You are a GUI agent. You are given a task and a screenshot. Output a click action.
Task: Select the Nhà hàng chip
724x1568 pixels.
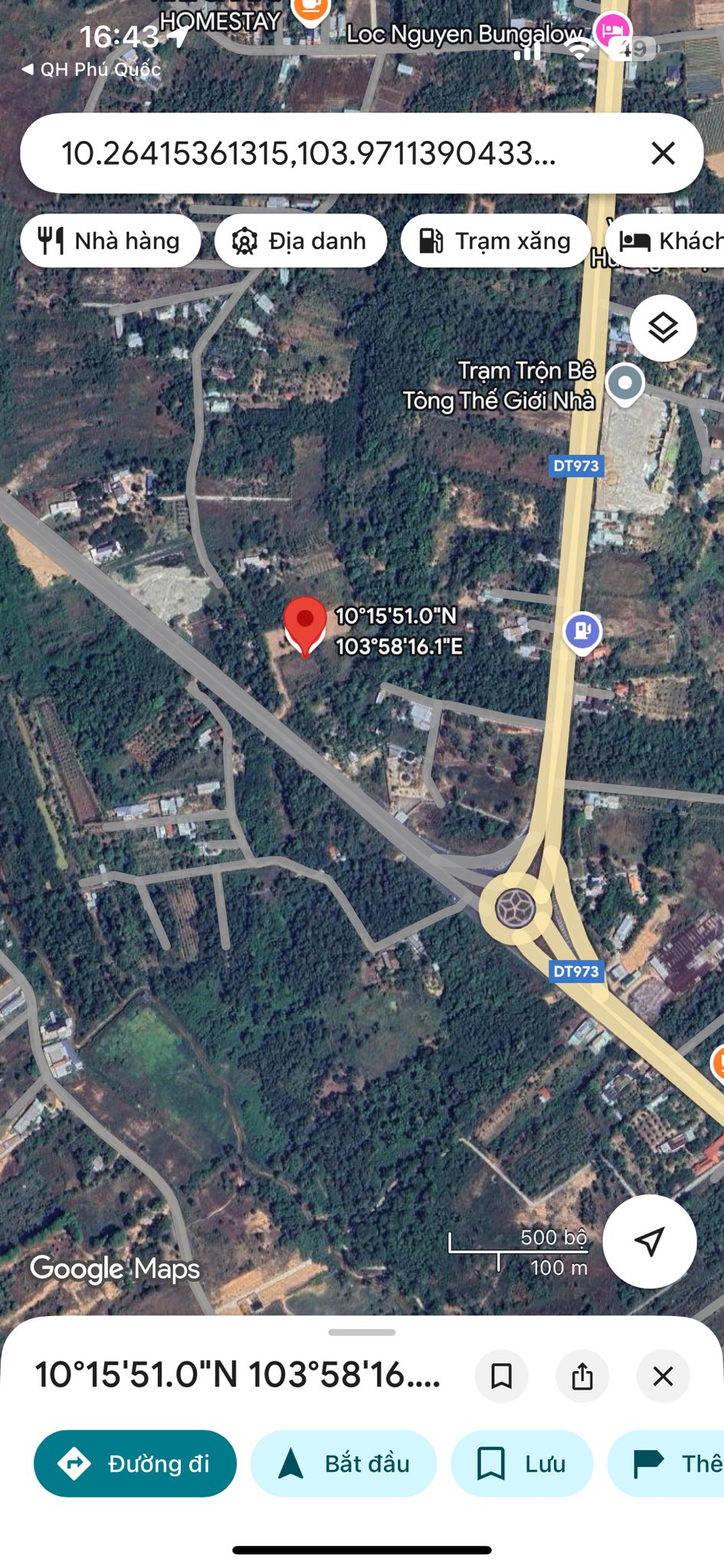pos(110,241)
